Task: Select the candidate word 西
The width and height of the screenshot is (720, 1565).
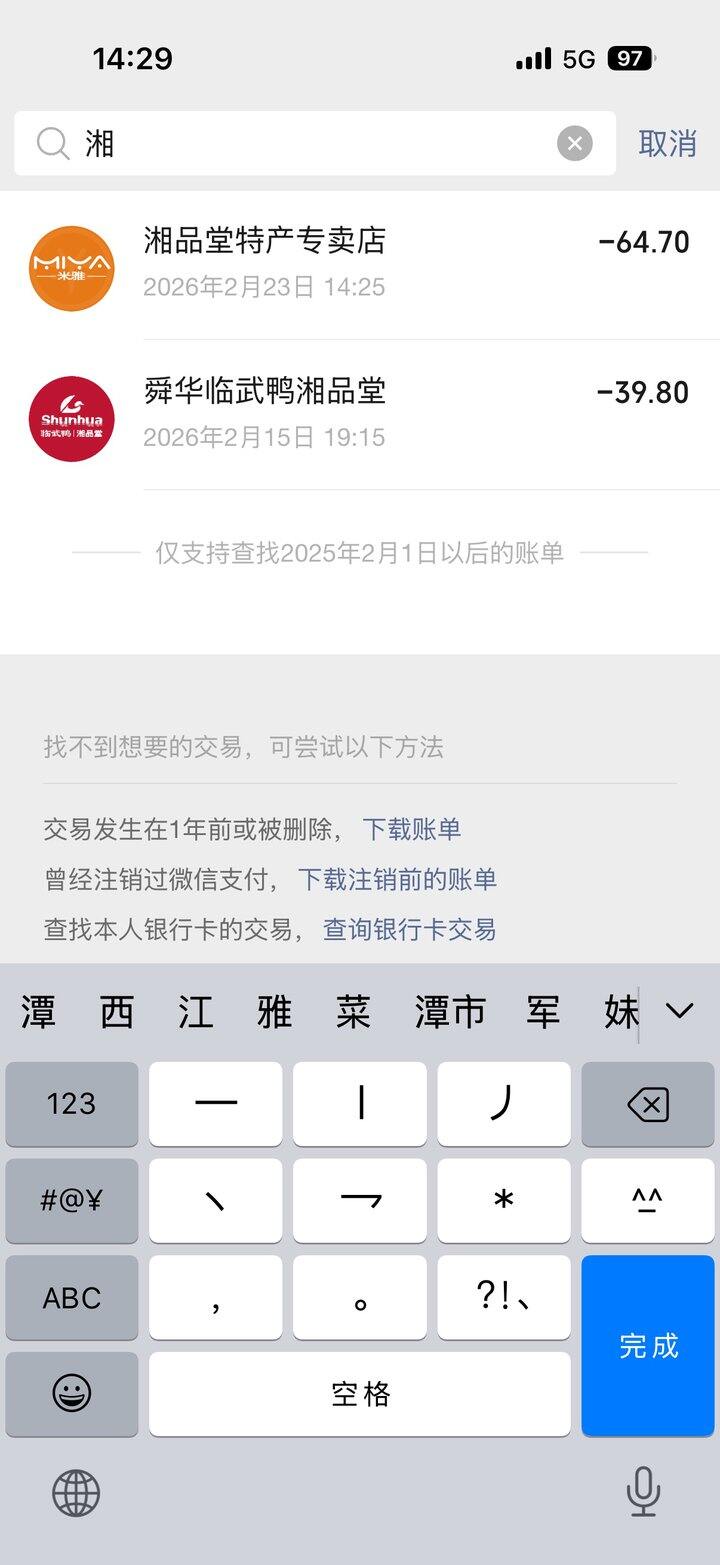Action: [117, 1012]
